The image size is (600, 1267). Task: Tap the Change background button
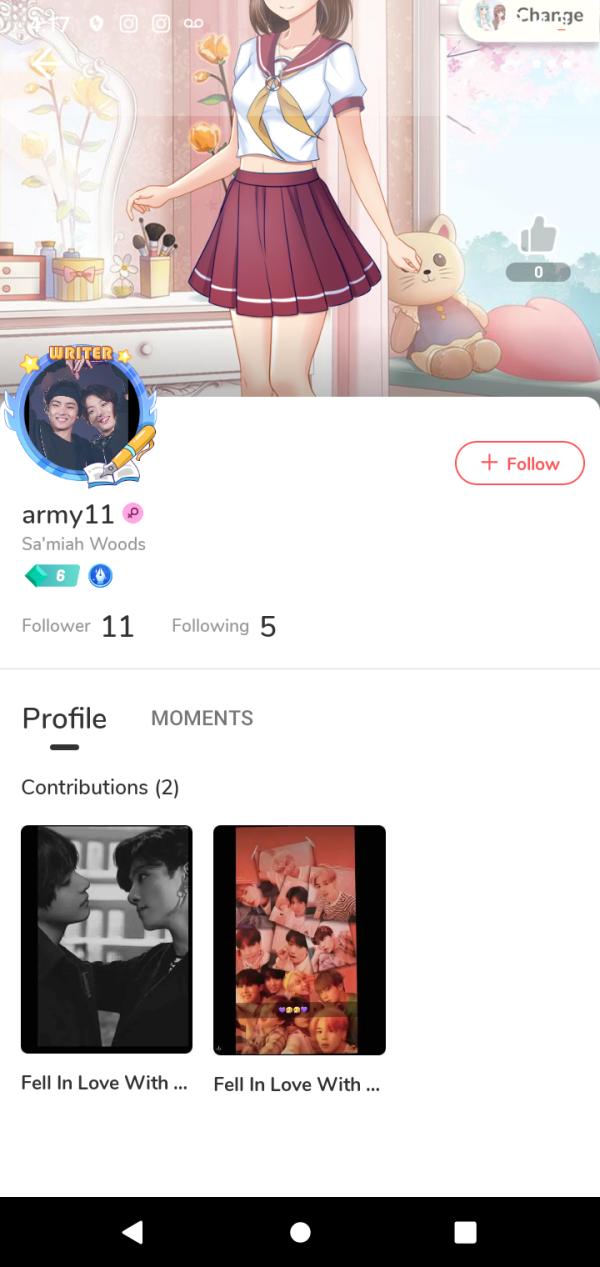pos(530,17)
